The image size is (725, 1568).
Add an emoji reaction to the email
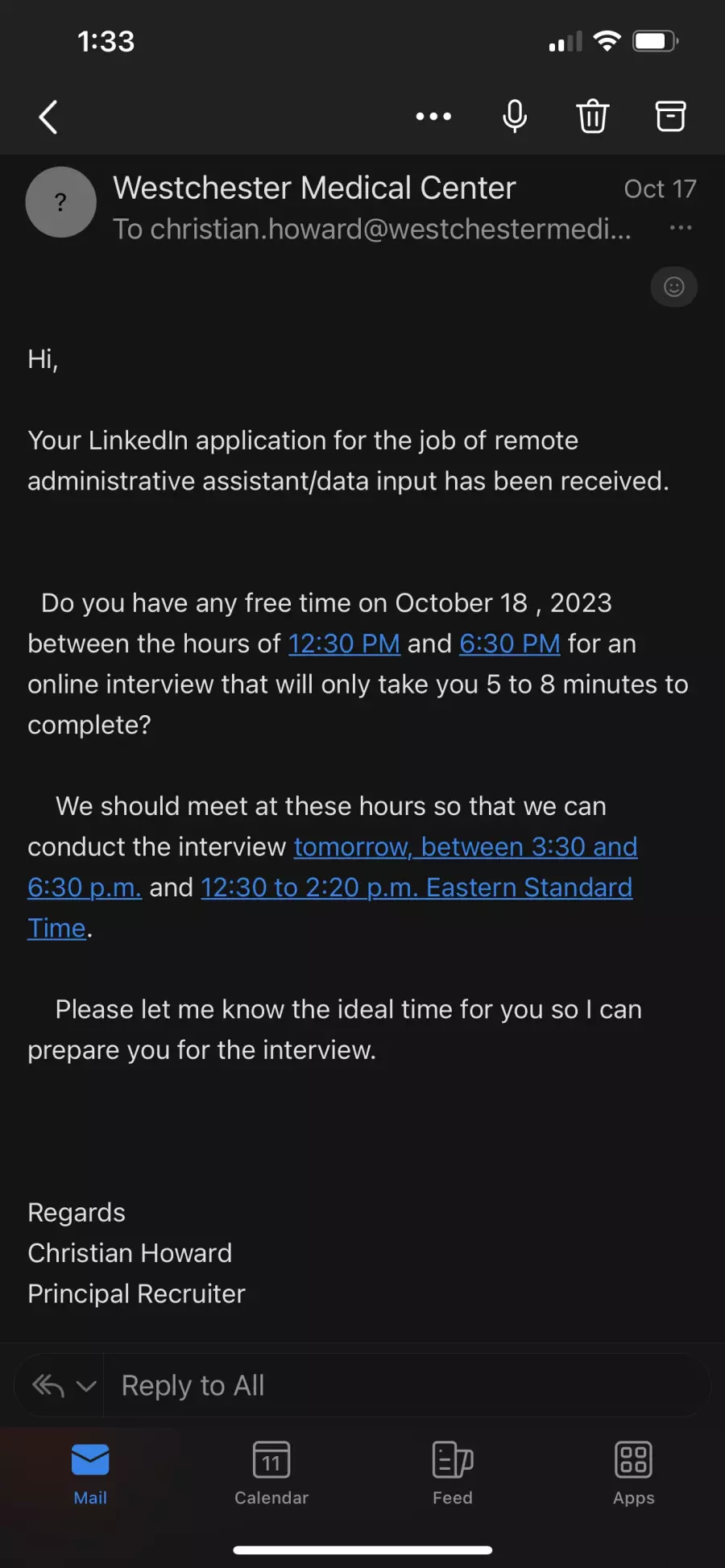click(x=674, y=287)
